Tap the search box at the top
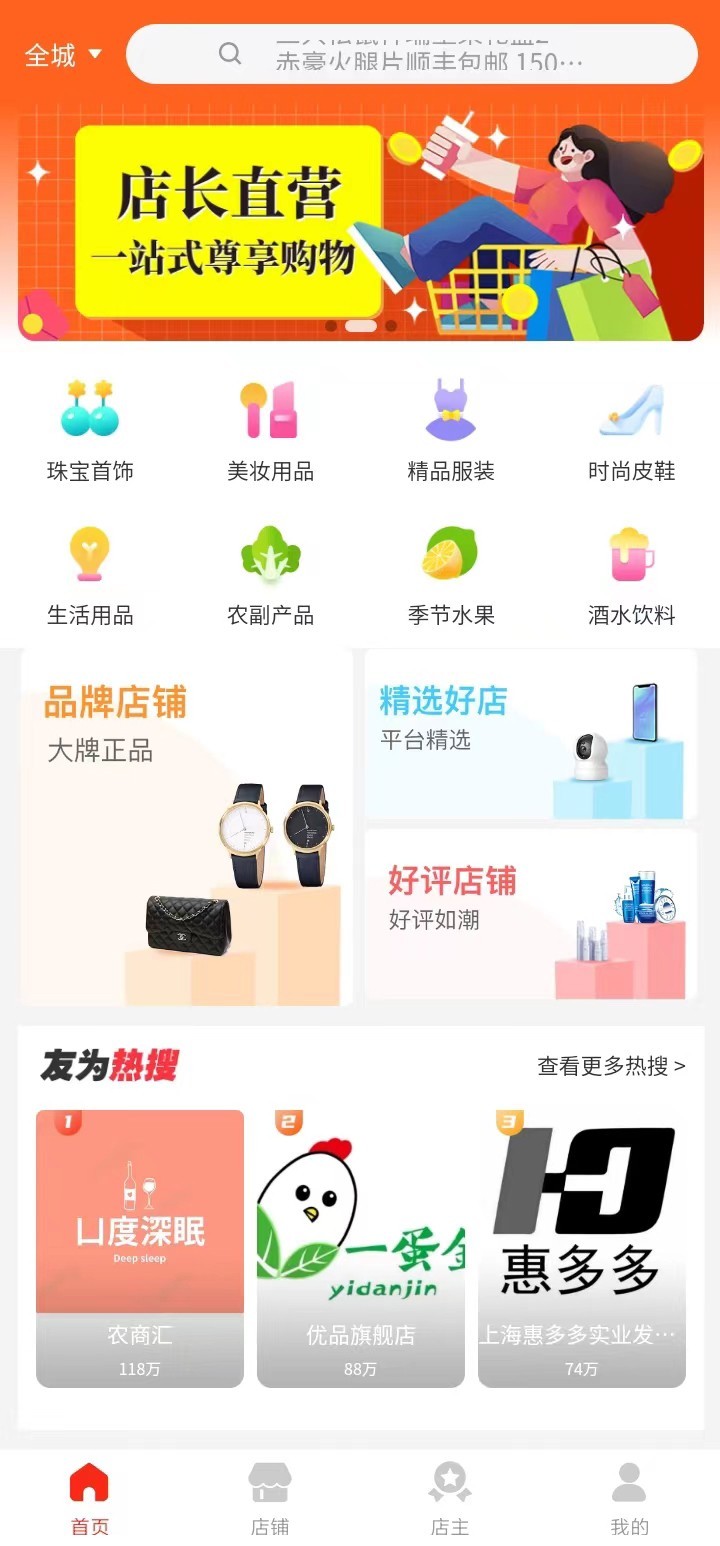The height and width of the screenshot is (1546, 720). tap(411, 54)
